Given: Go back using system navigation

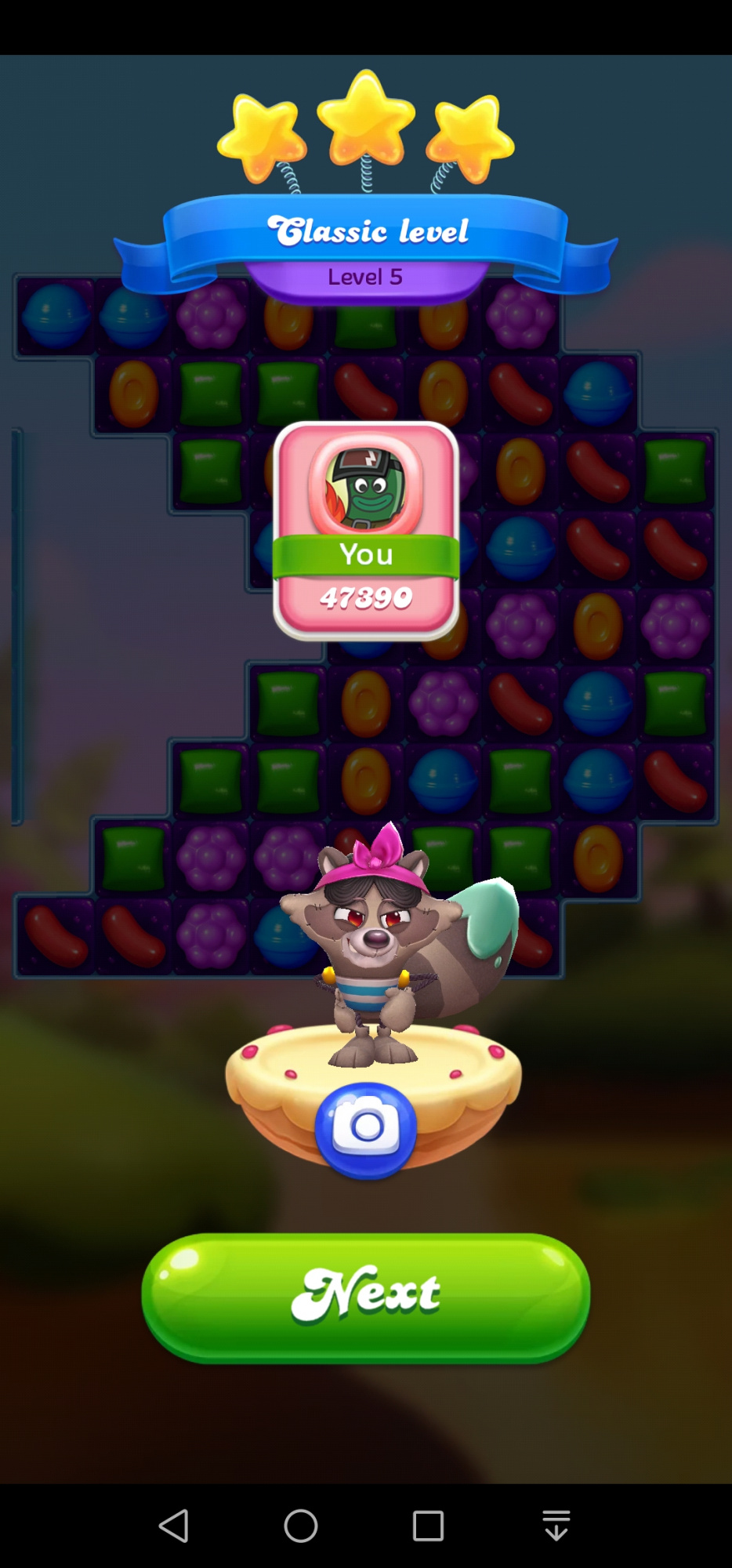Looking at the screenshot, I should click(x=174, y=1526).
